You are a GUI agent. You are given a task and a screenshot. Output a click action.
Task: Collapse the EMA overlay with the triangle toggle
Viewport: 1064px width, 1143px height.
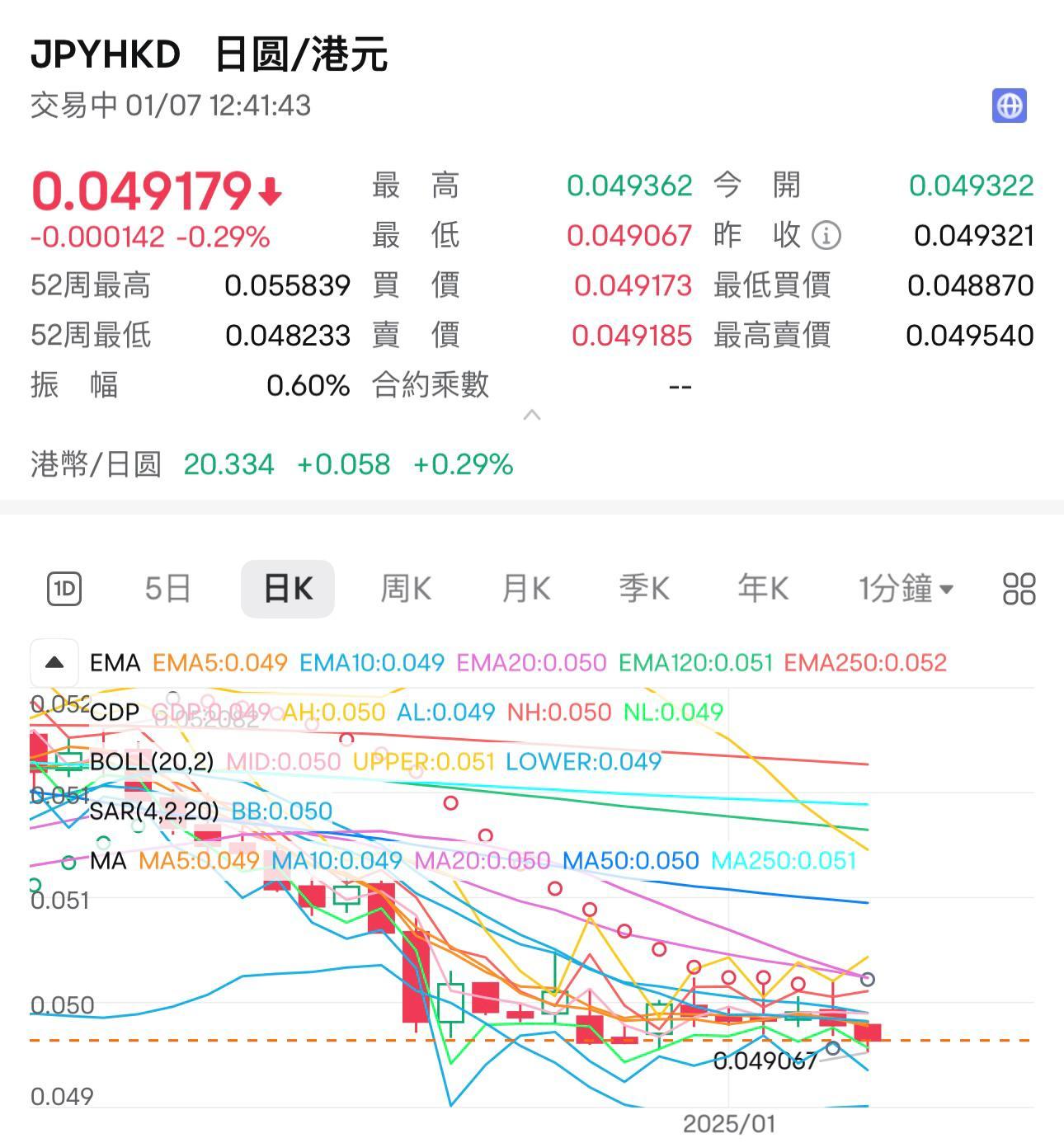pos(53,662)
